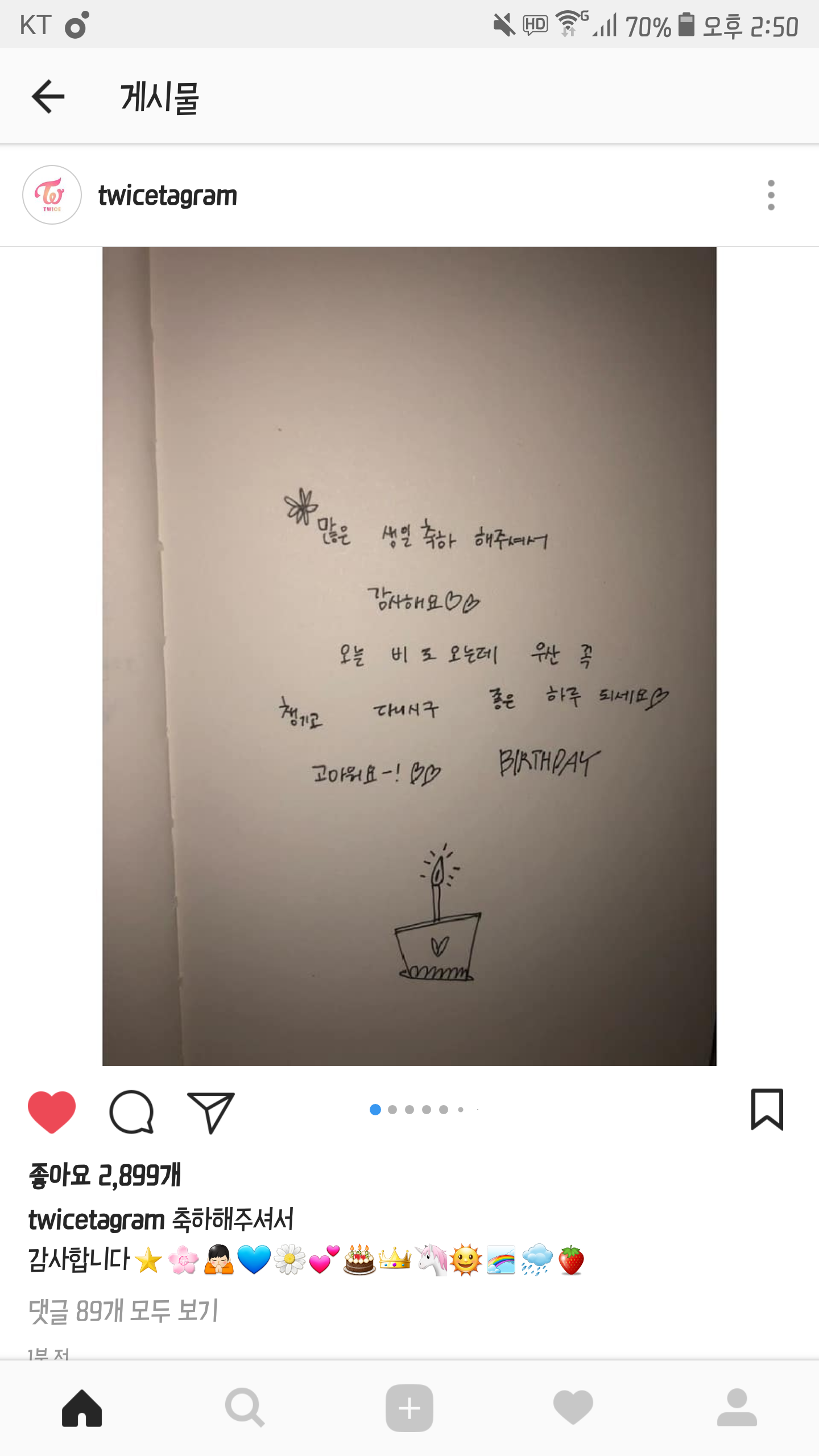819x1456 pixels.
Task: Switch to the Profile tab
Action: pos(737,1408)
